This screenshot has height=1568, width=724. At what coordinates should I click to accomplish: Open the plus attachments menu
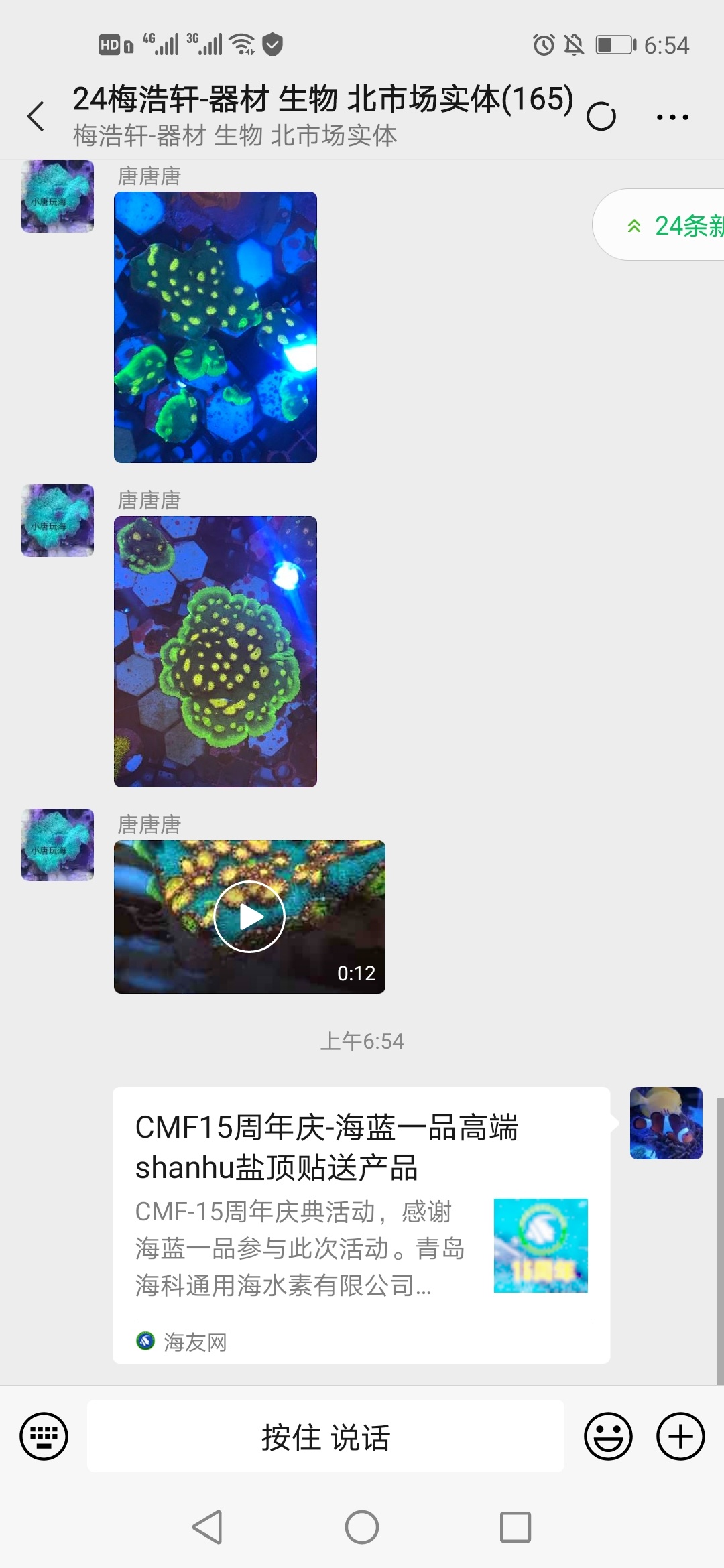pyautogui.click(x=680, y=1436)
